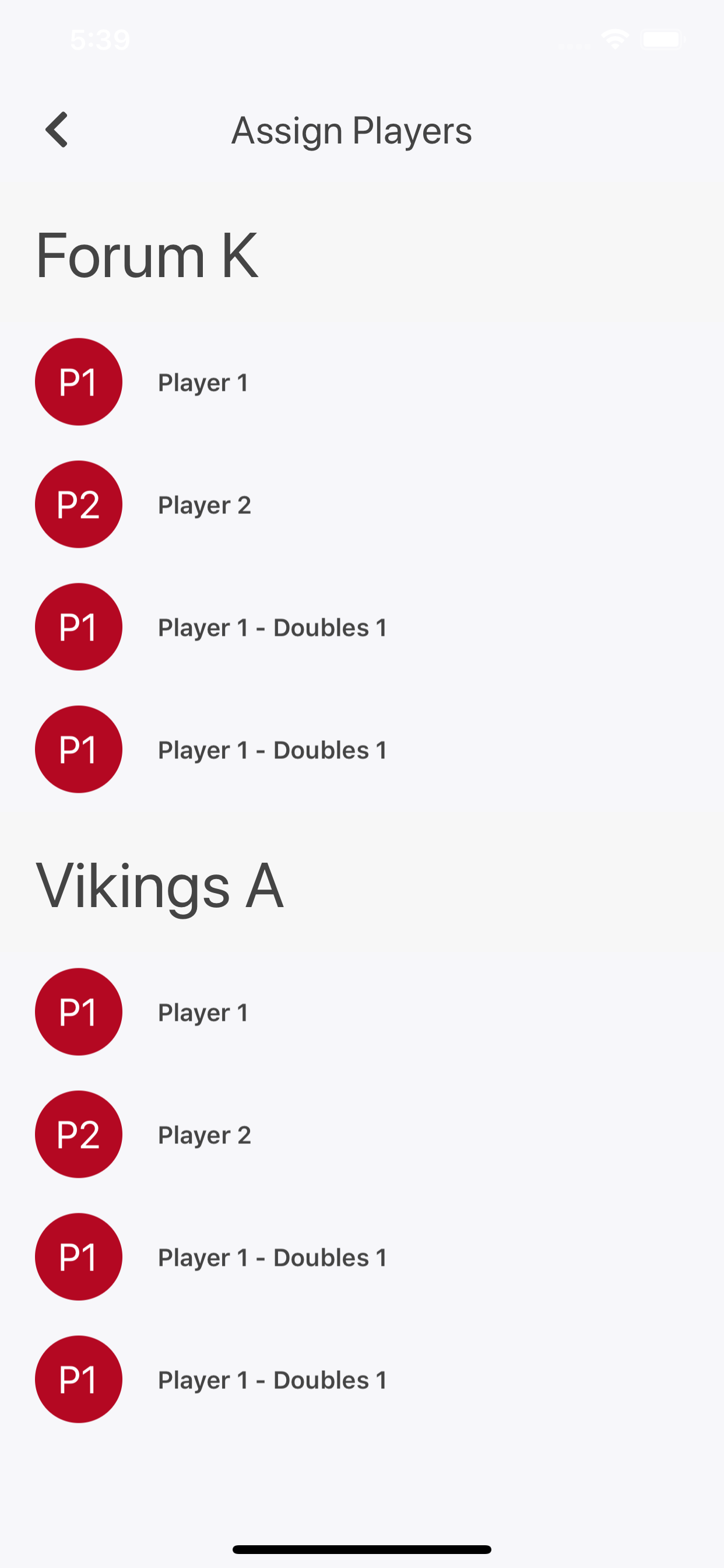
Task: Select Player 1 under Forum K
Action: [x=361, y=382]
